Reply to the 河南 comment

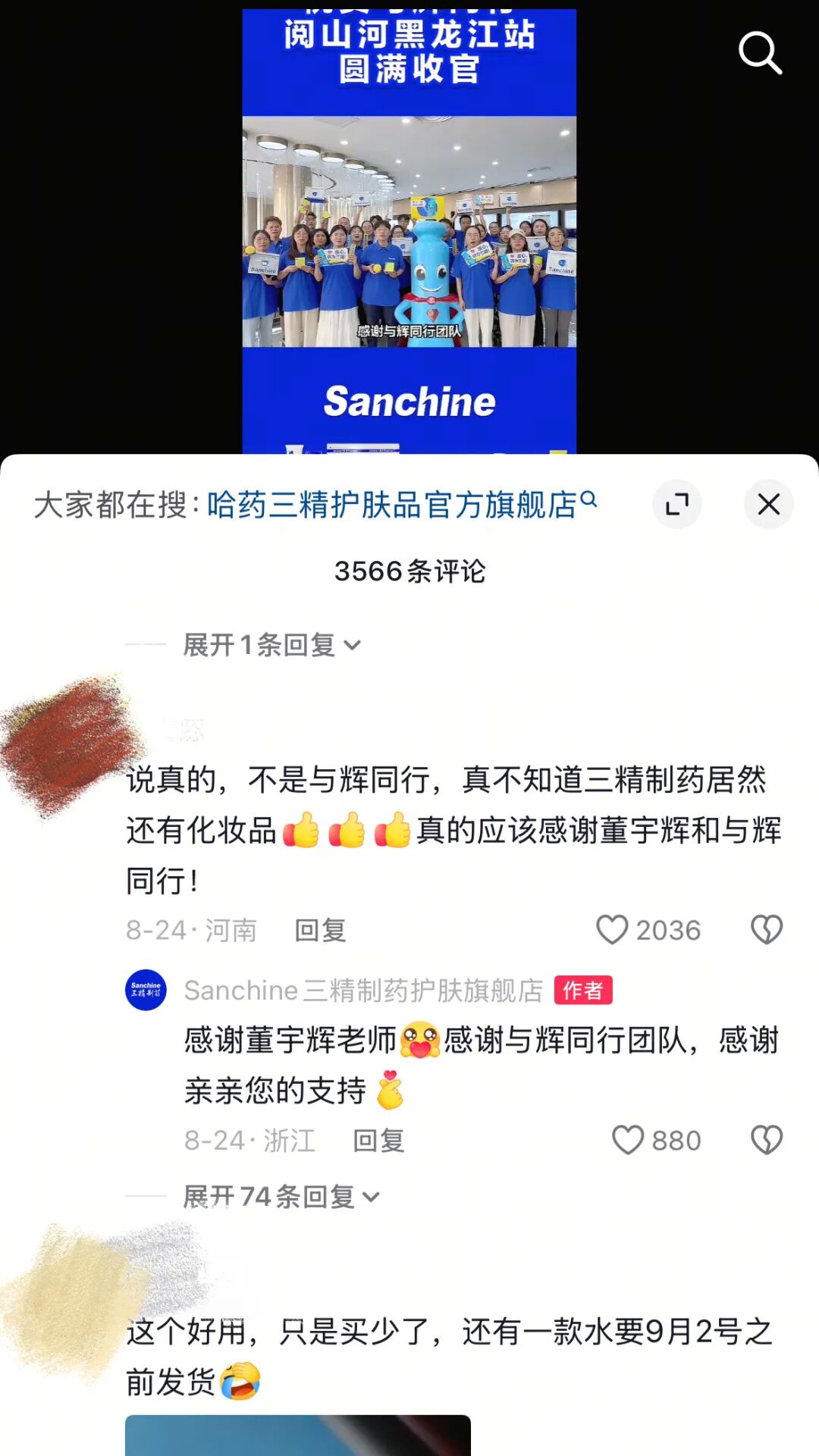(x=320, y=930)
